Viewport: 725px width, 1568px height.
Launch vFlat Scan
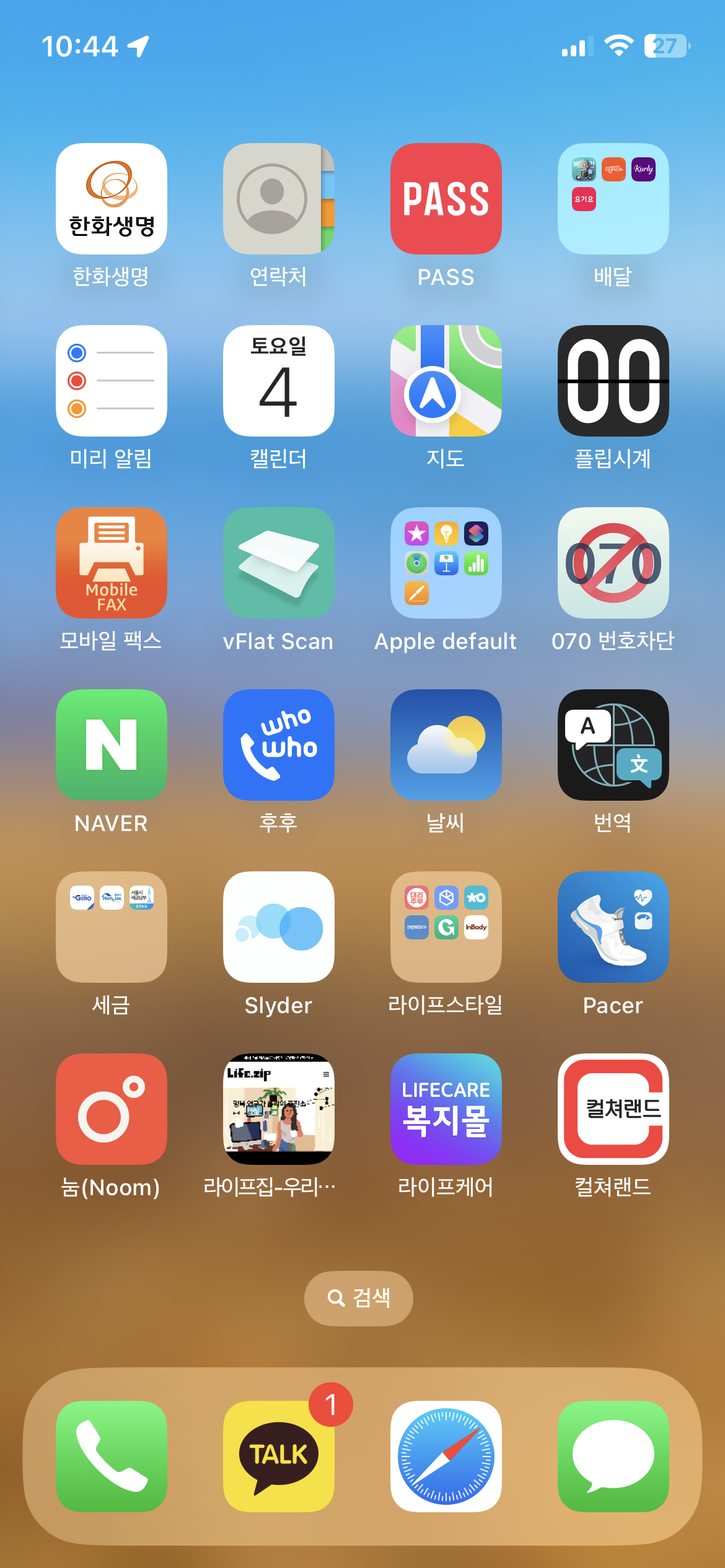click(279, 563)
